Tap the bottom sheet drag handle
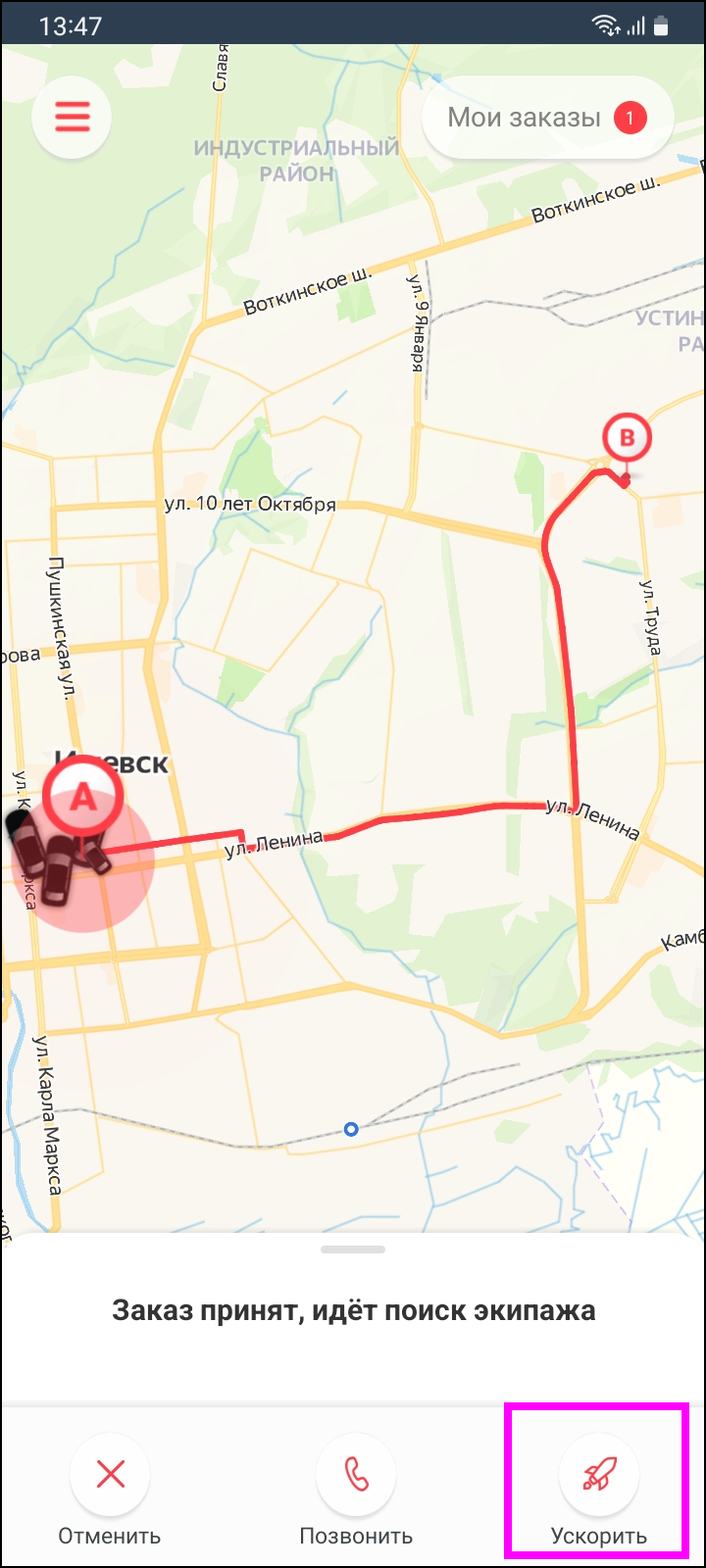 353,1249
